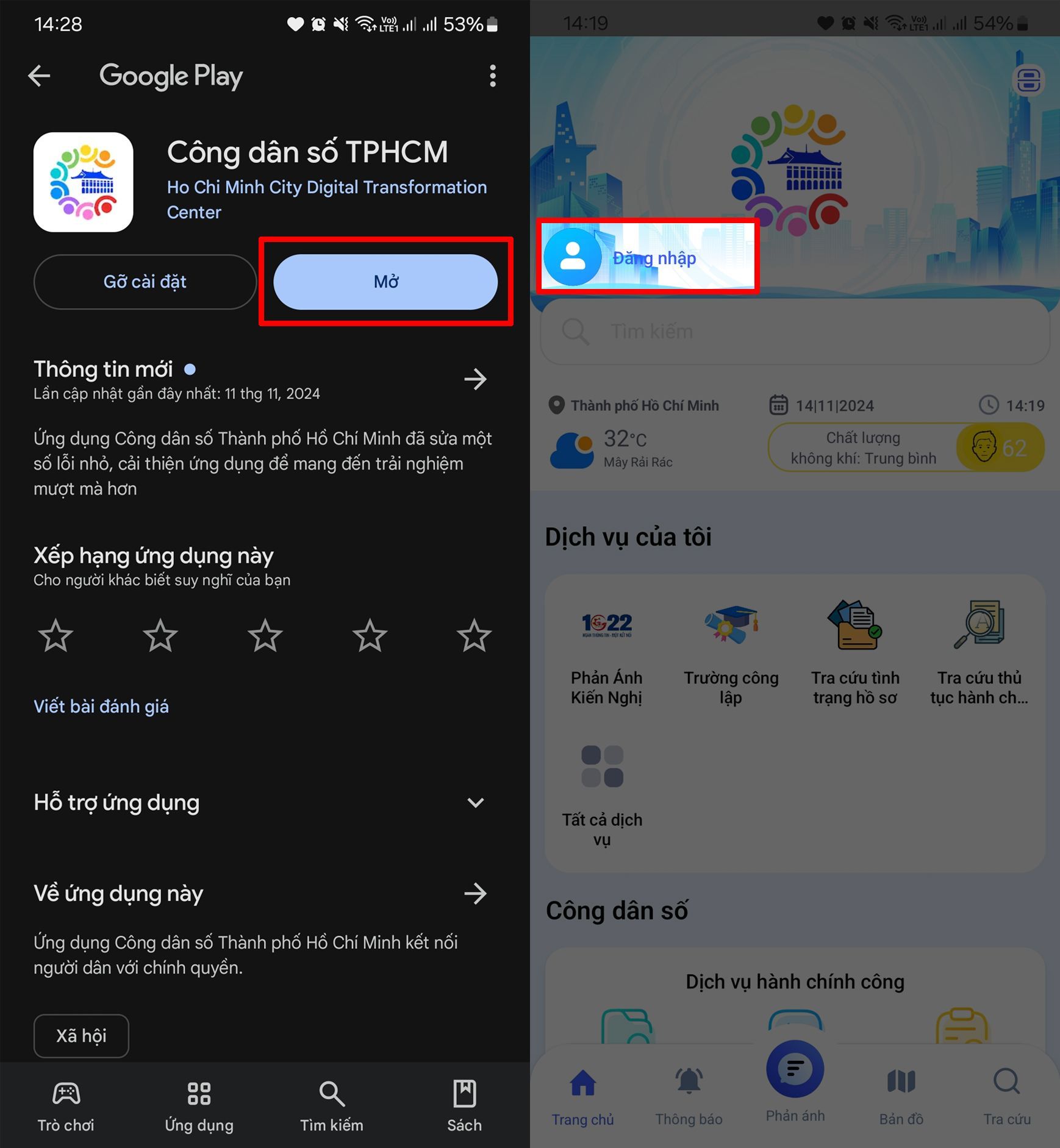Viewport: 1060px width, 1148px height.
Task: Switch to the Trò chơi tab
Action: (66, 1106)
